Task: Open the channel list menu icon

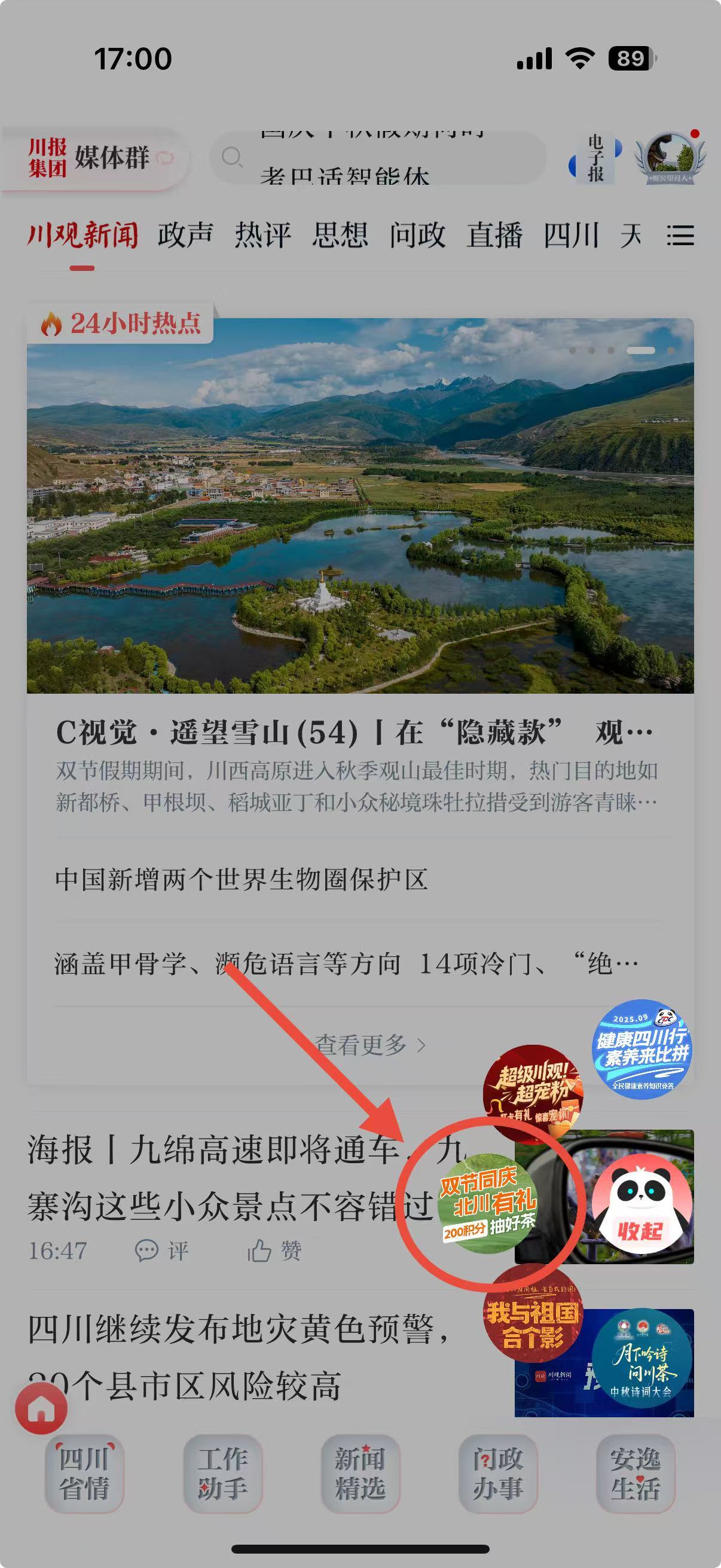Action: coord(680,236)
